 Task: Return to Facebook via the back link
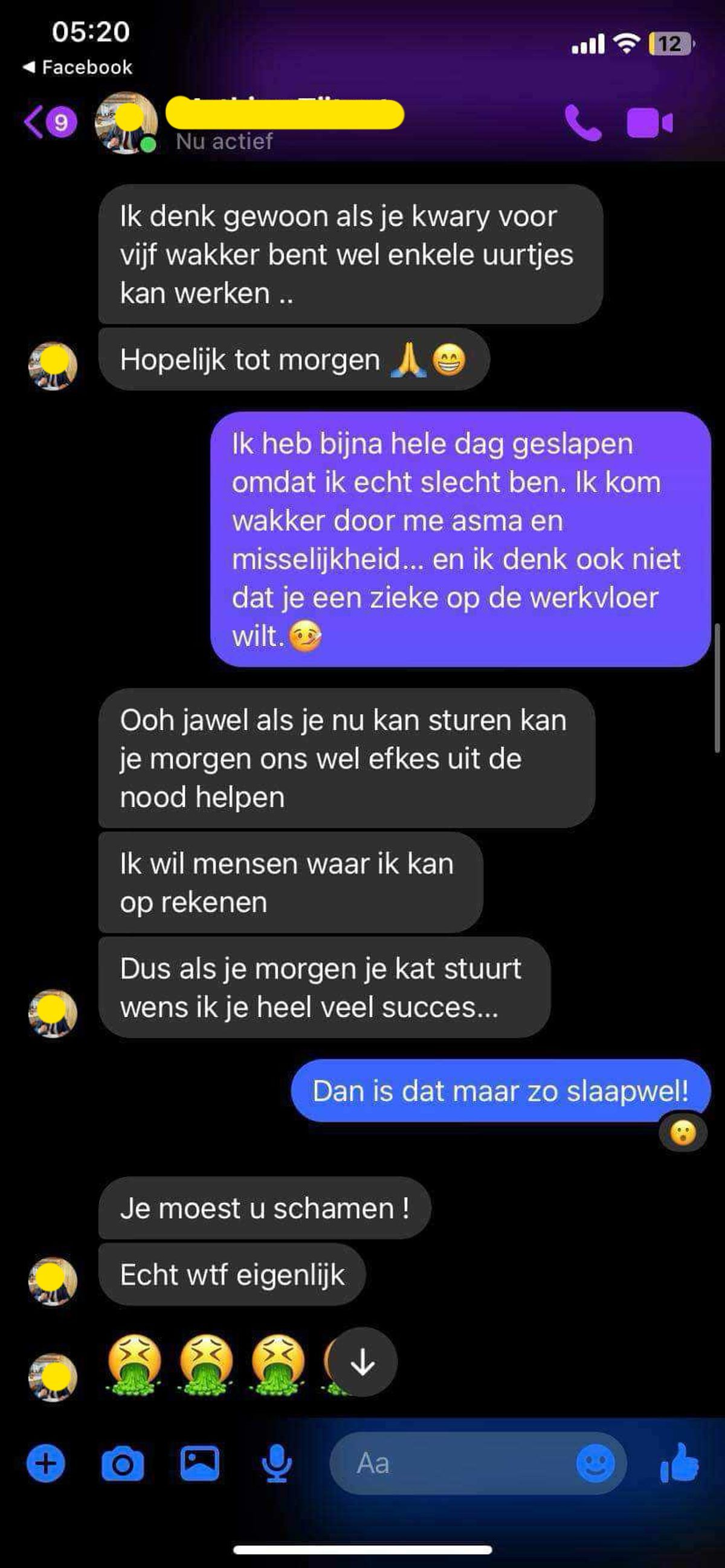[x=77, y=67]
